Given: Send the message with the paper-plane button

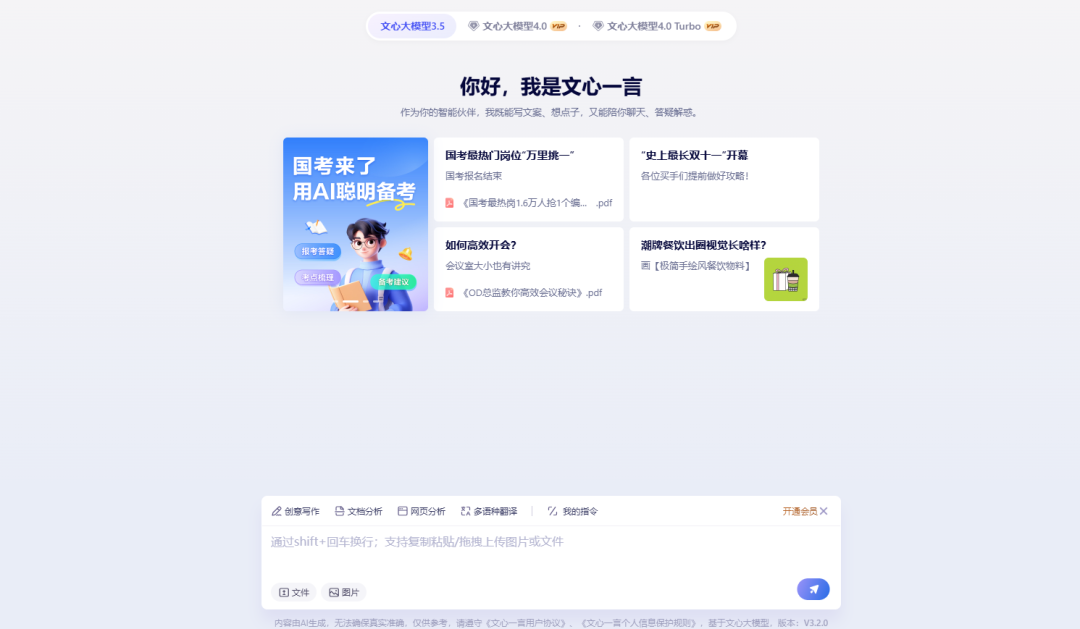Looking at the screenshot, I should pyautogui.click(x=813, y=589).
